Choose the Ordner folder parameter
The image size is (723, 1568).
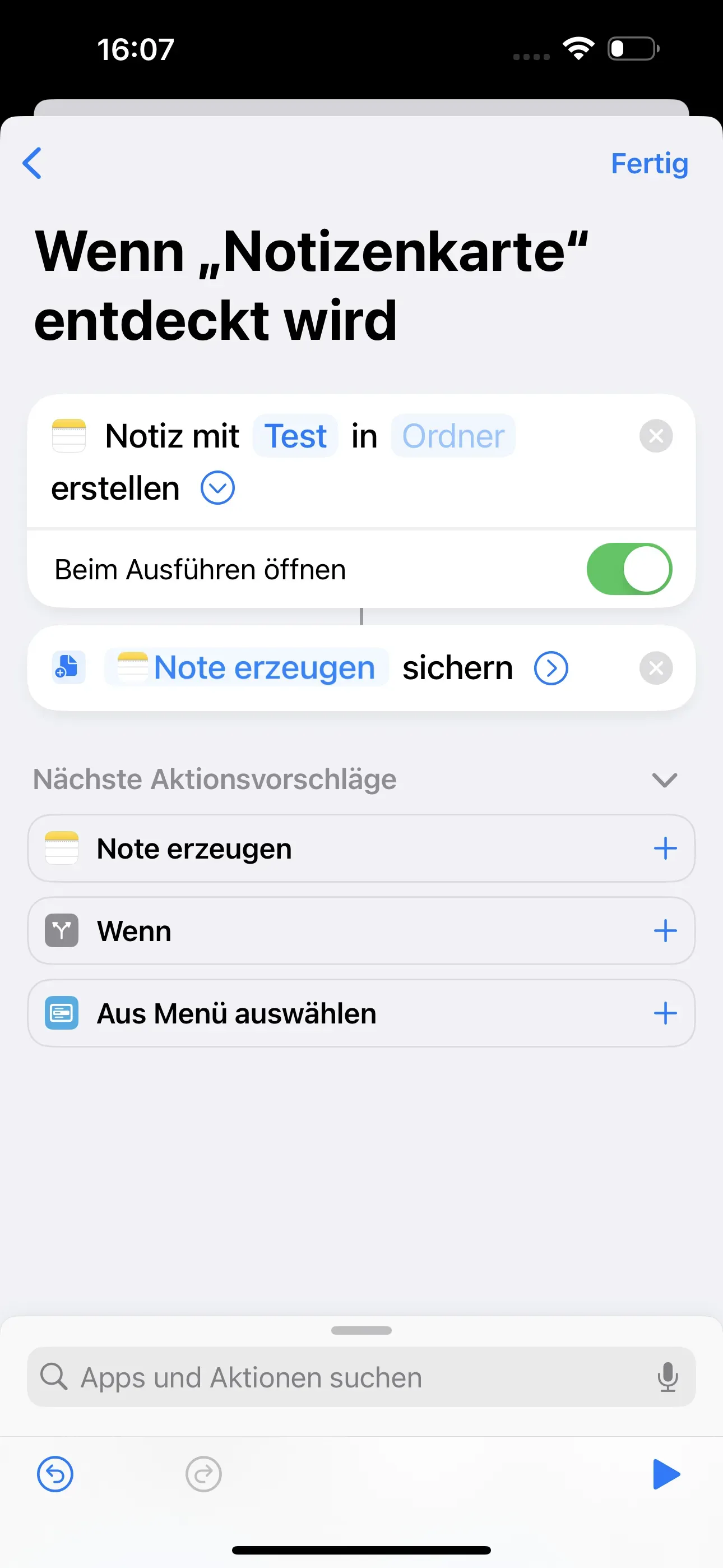point(453,436)
